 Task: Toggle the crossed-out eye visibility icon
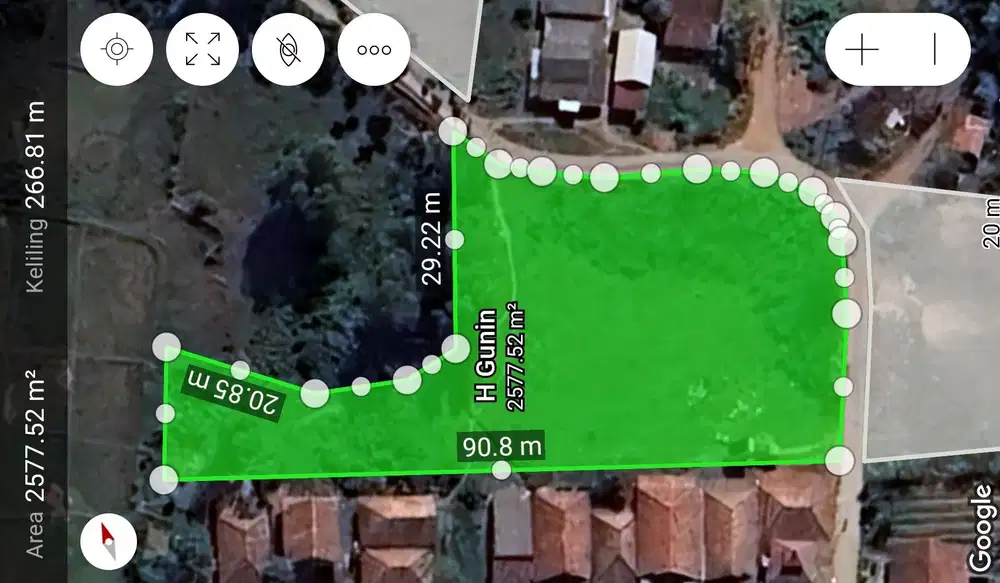[288, 48]
